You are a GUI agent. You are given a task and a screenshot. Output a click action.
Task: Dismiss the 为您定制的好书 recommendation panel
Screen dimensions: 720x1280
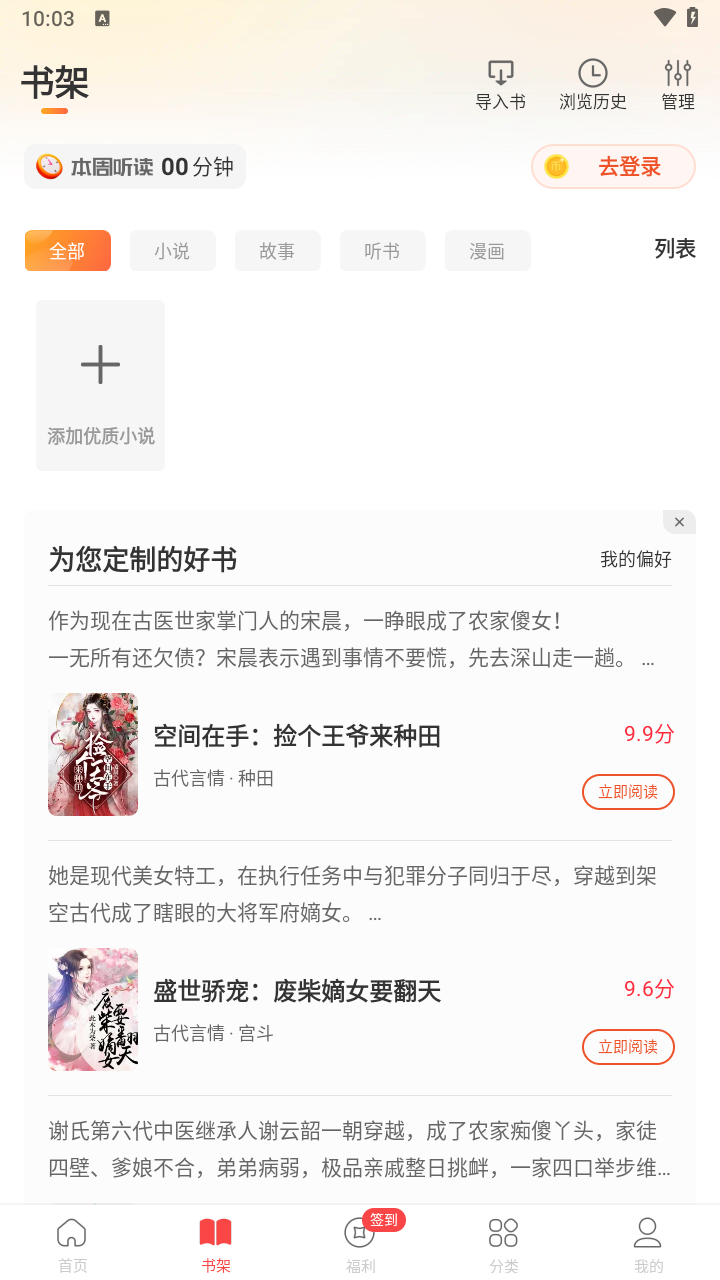click(679, 522)
